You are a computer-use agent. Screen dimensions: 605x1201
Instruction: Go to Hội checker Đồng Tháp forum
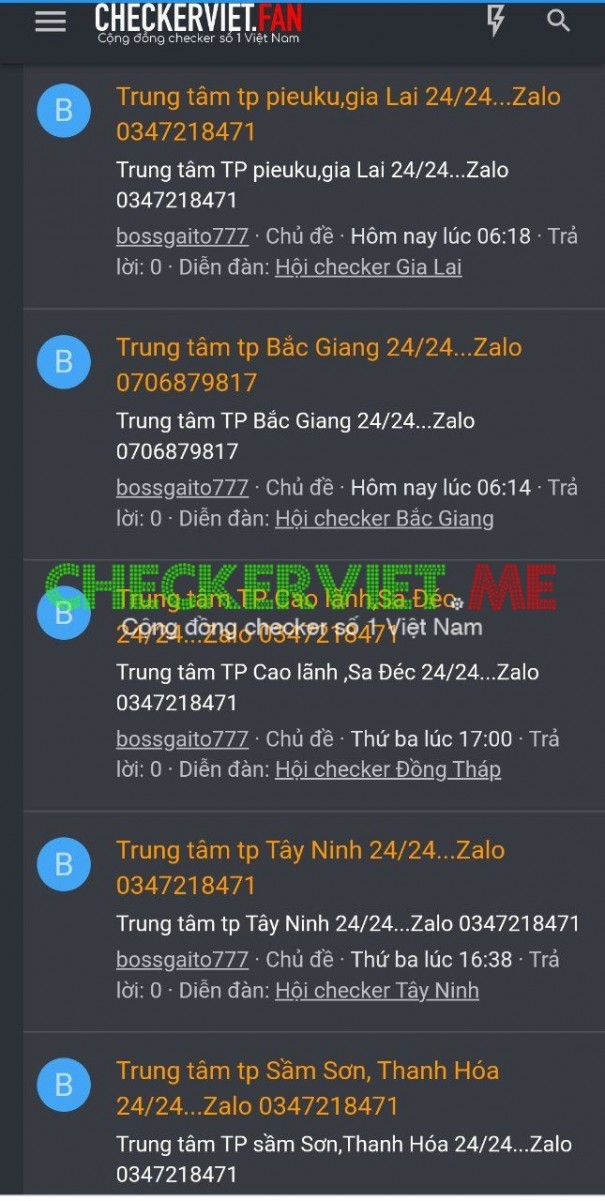pos(388,769)
